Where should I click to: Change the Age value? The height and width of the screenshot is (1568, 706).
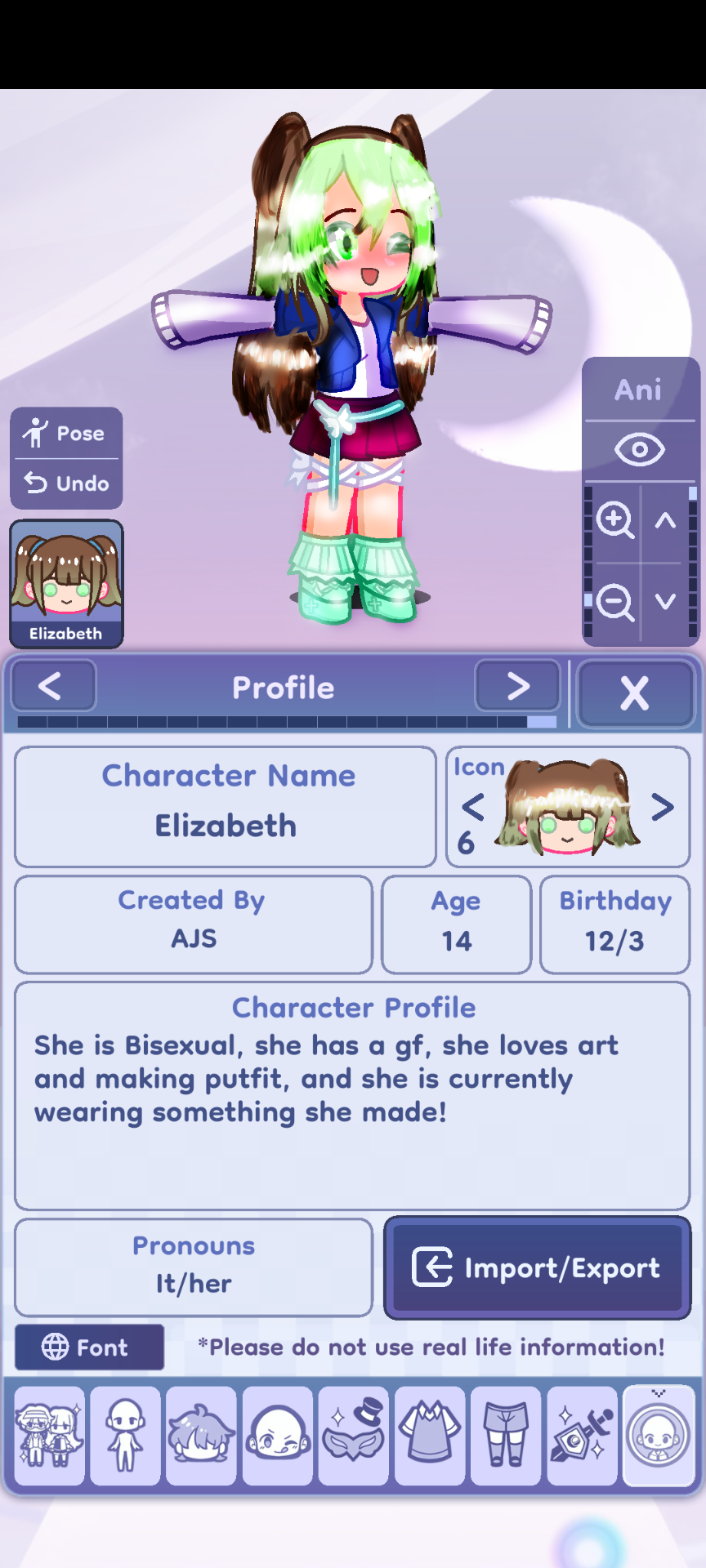tap(456, 924)
